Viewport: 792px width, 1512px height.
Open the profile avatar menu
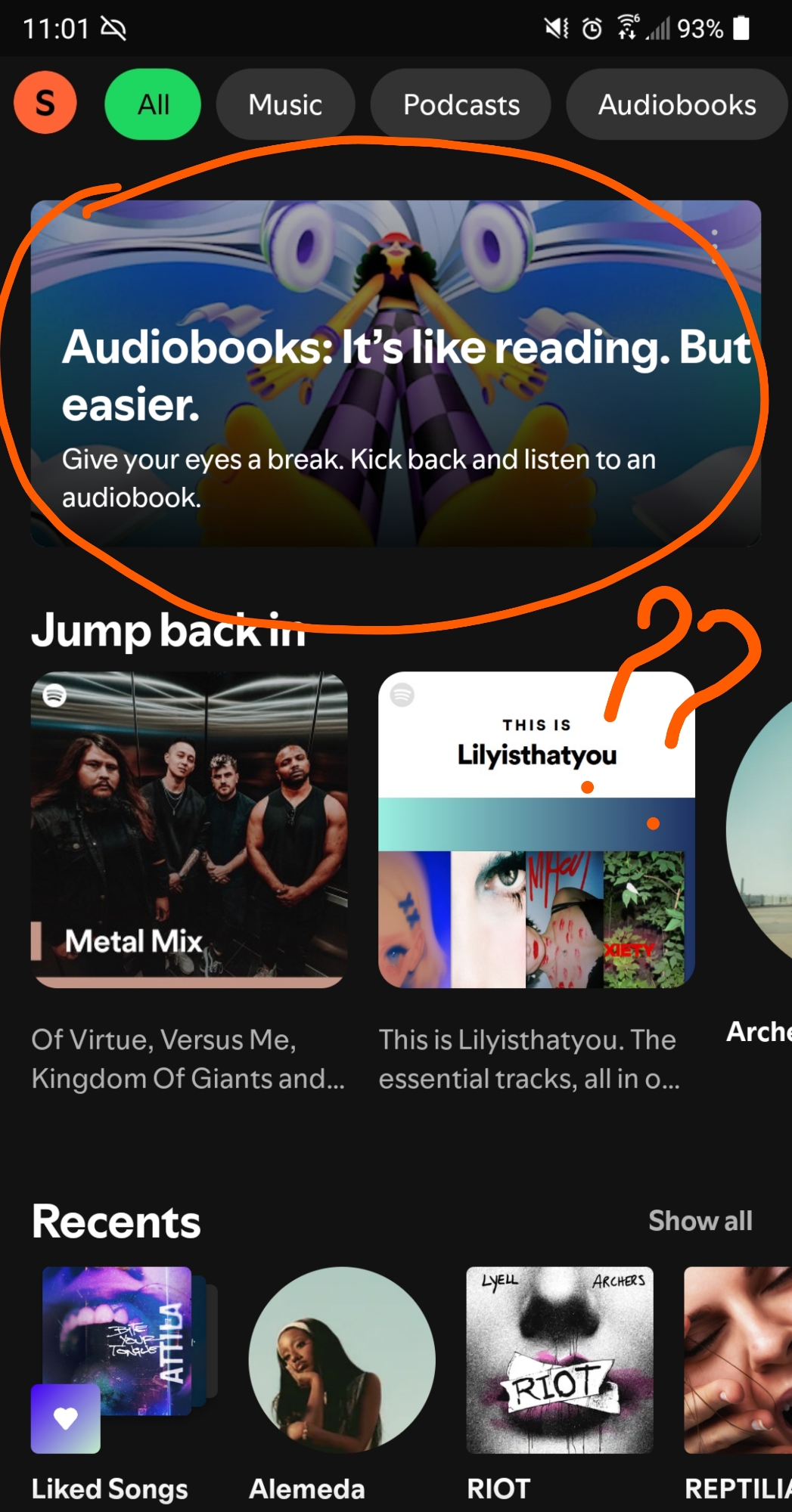(45, 103)
